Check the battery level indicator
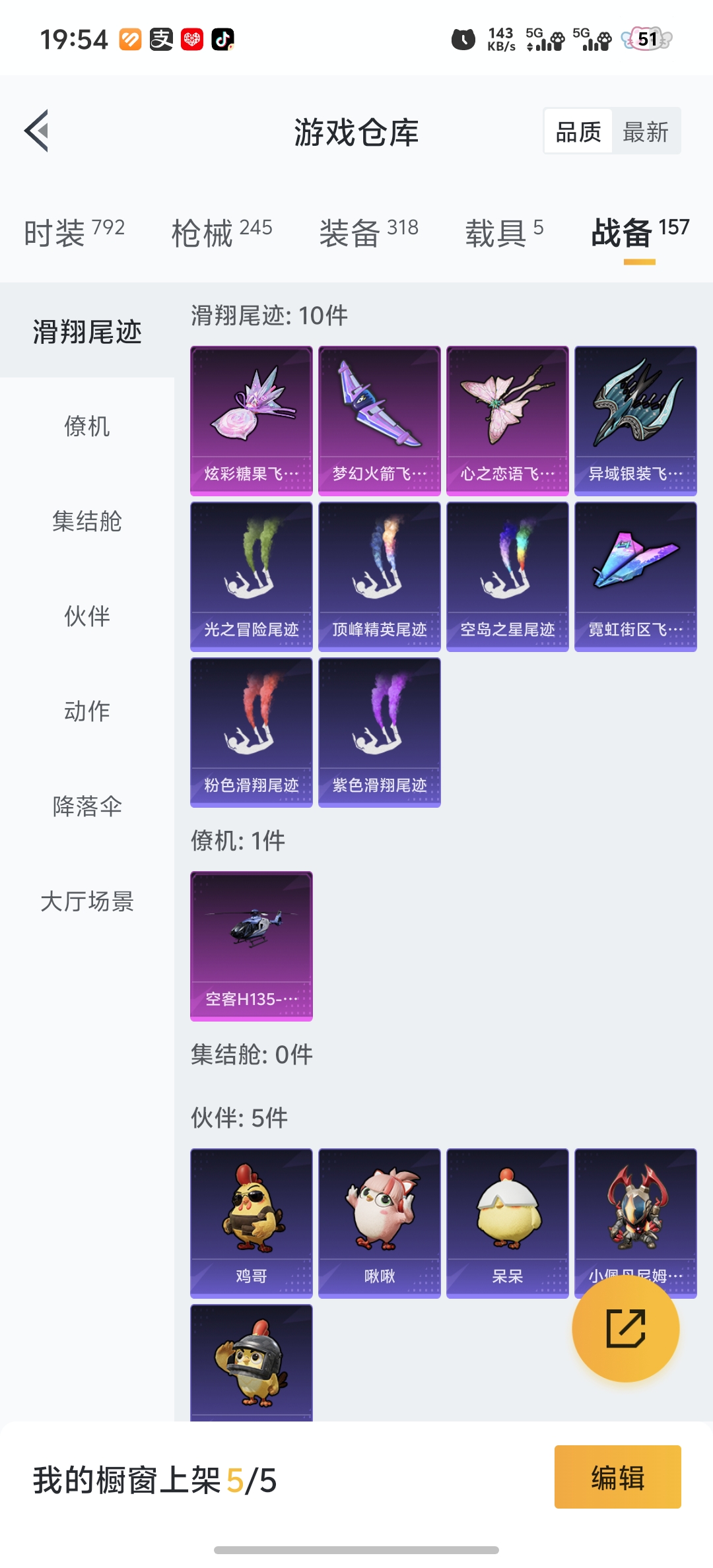Screen dimensions: 713x1568 pos(648,39)
